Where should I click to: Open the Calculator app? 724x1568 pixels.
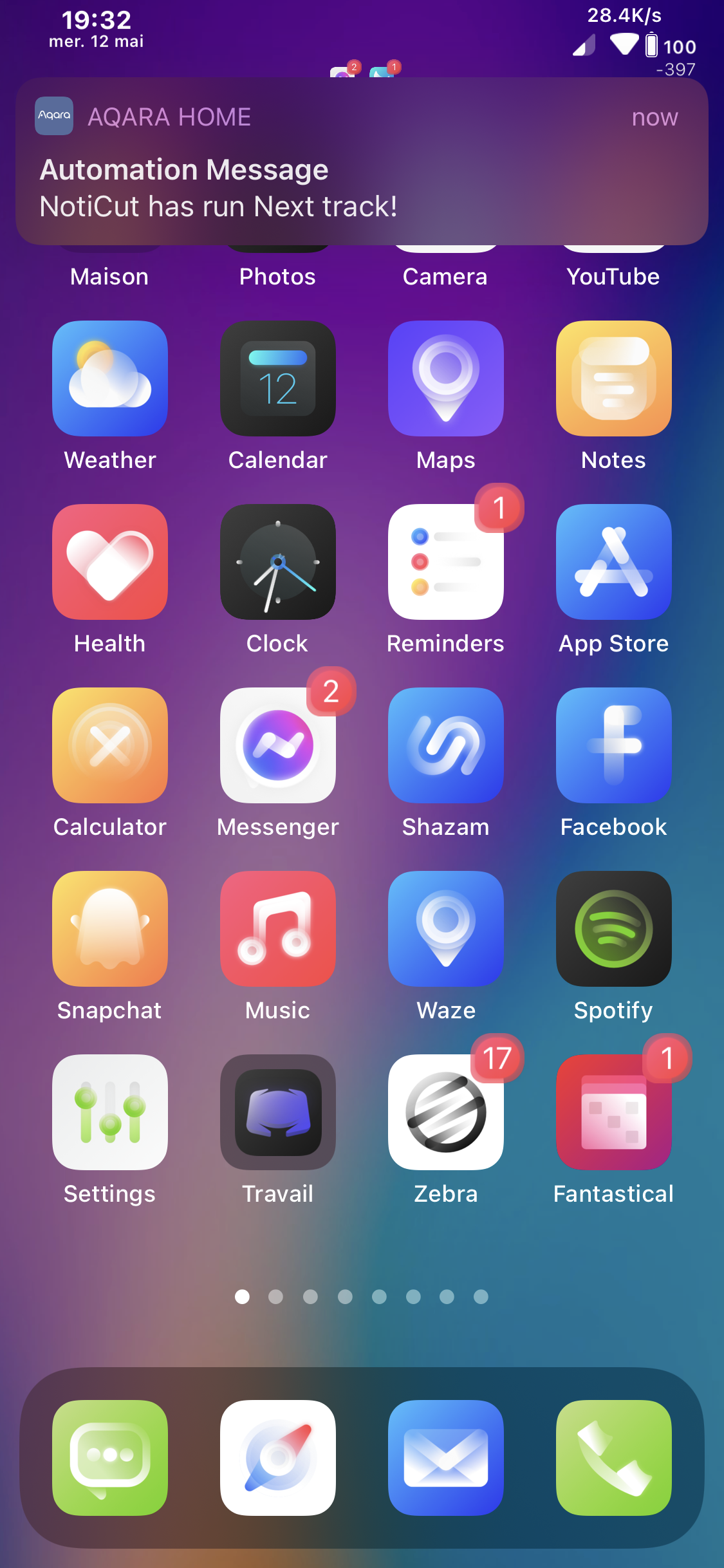click(110, 745)
